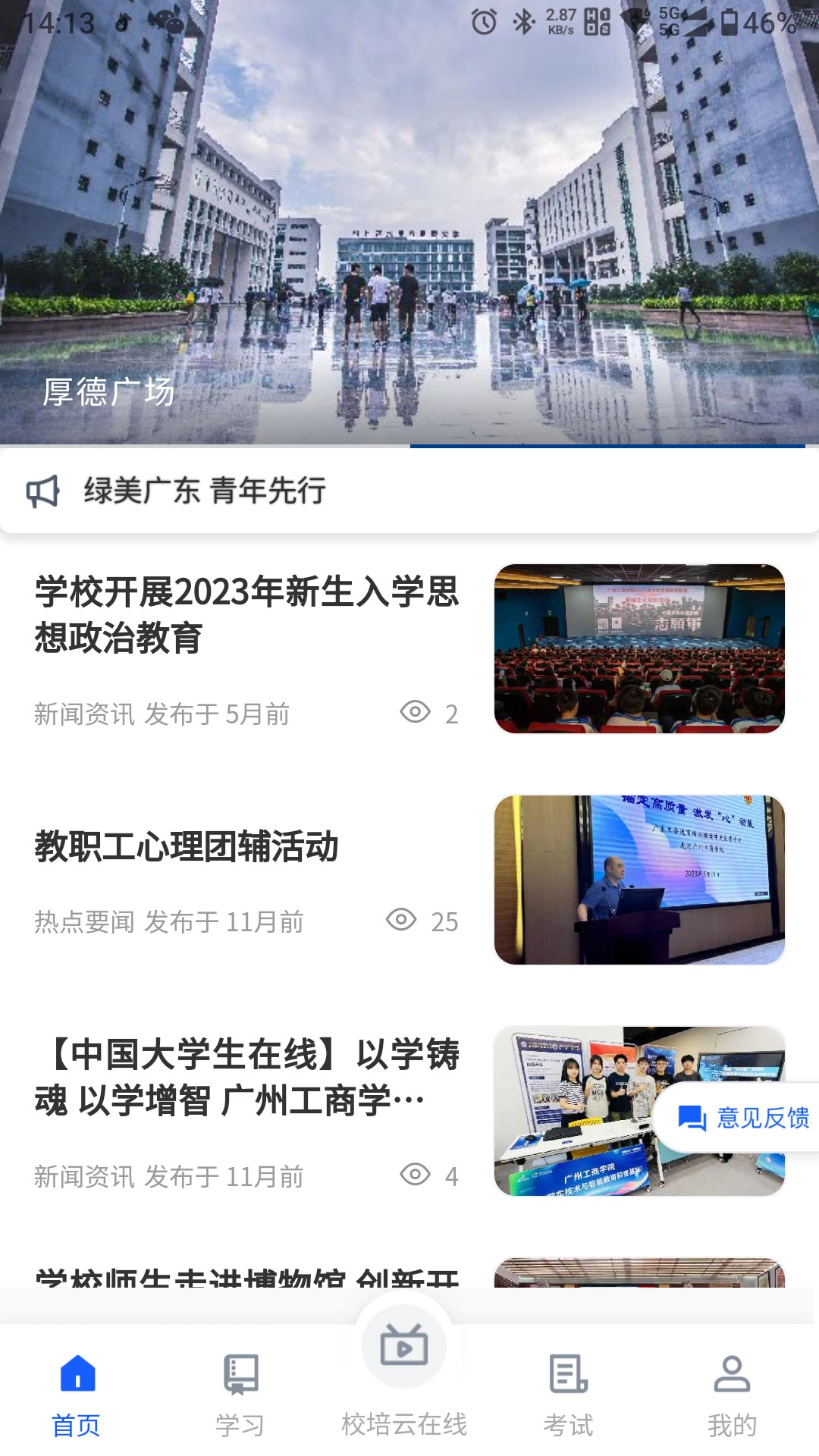
Task: Open the 厚德广场 banner image
Action: 409,227
